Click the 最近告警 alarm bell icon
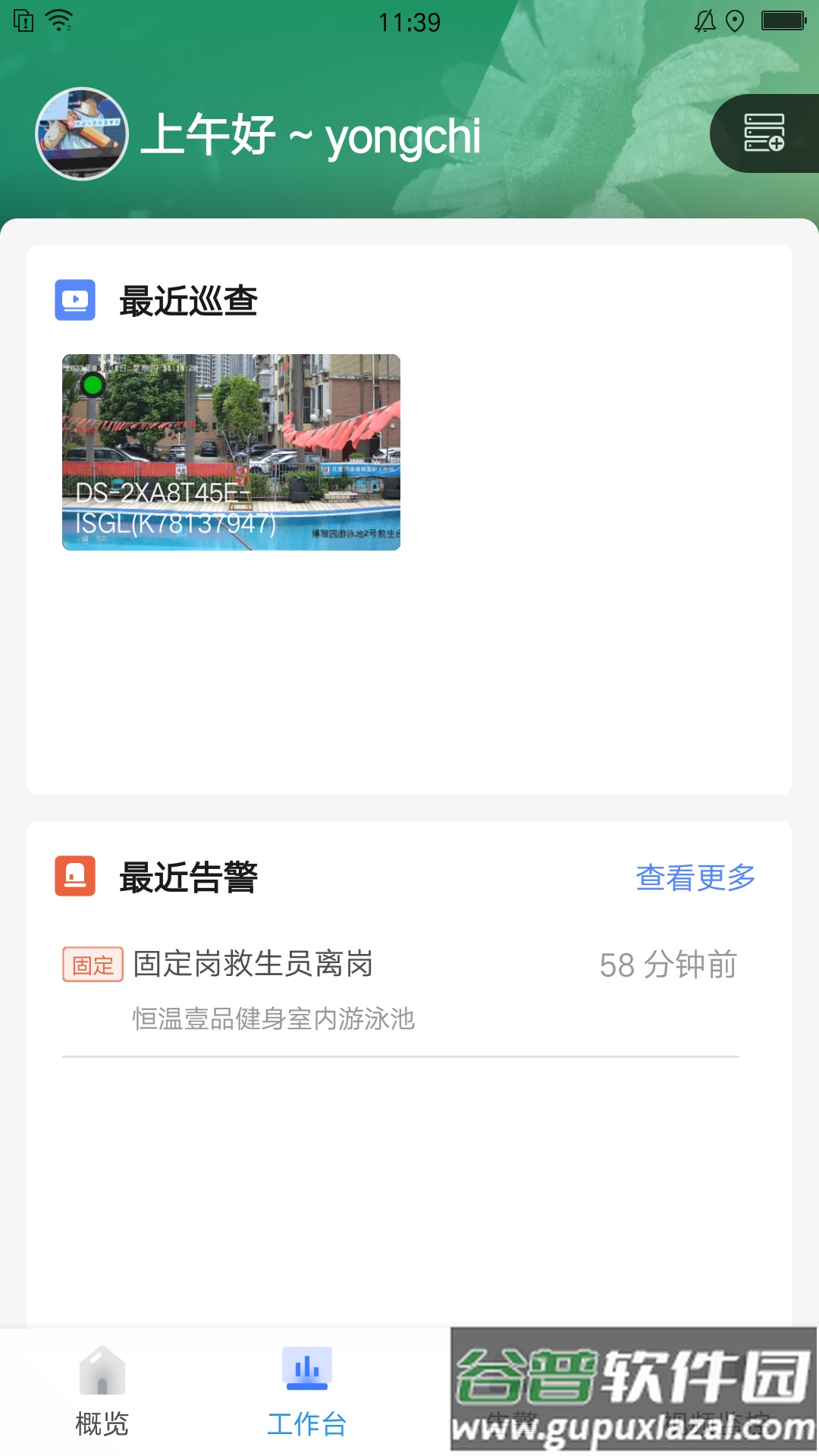This screenshot has width=819, height=1456. point(74,878)
